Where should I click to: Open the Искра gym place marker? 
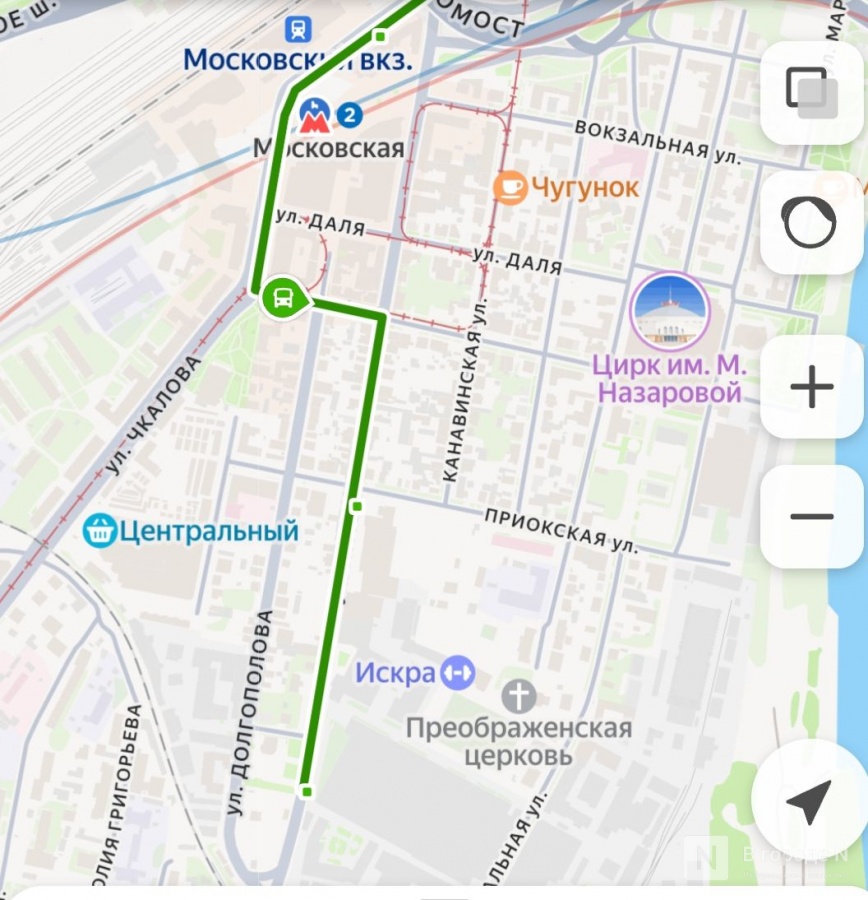tap(458, 673)
